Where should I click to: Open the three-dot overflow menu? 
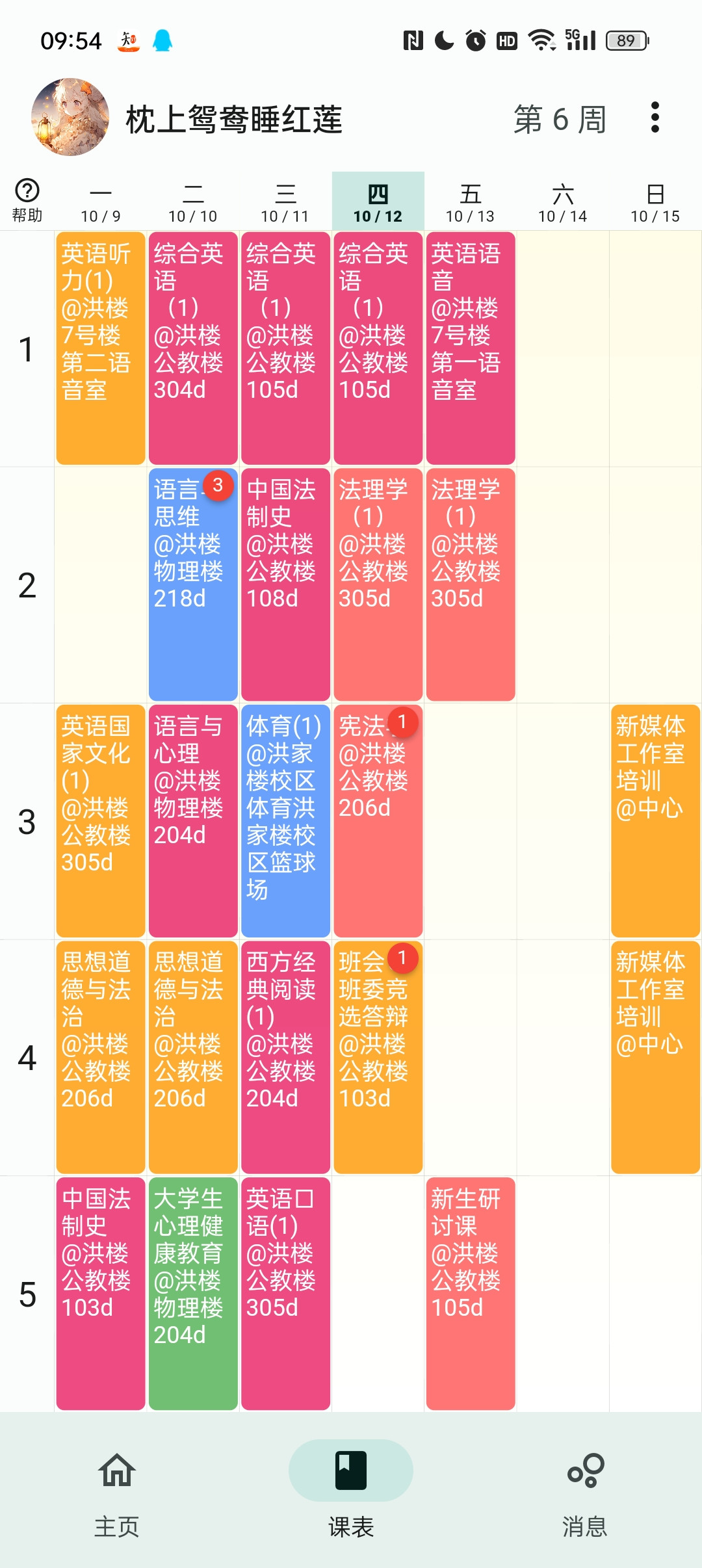point(655,118)
